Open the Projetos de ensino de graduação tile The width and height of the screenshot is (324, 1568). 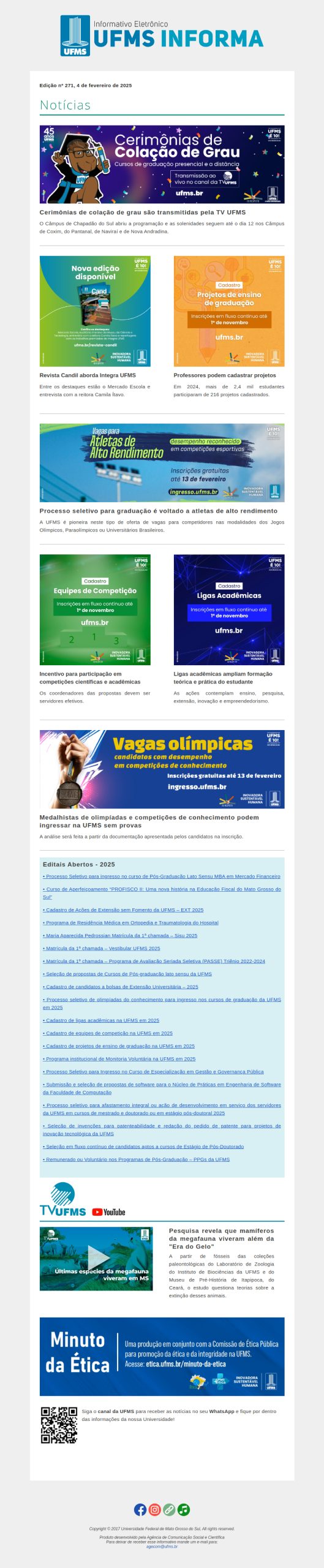click(229, 311)
